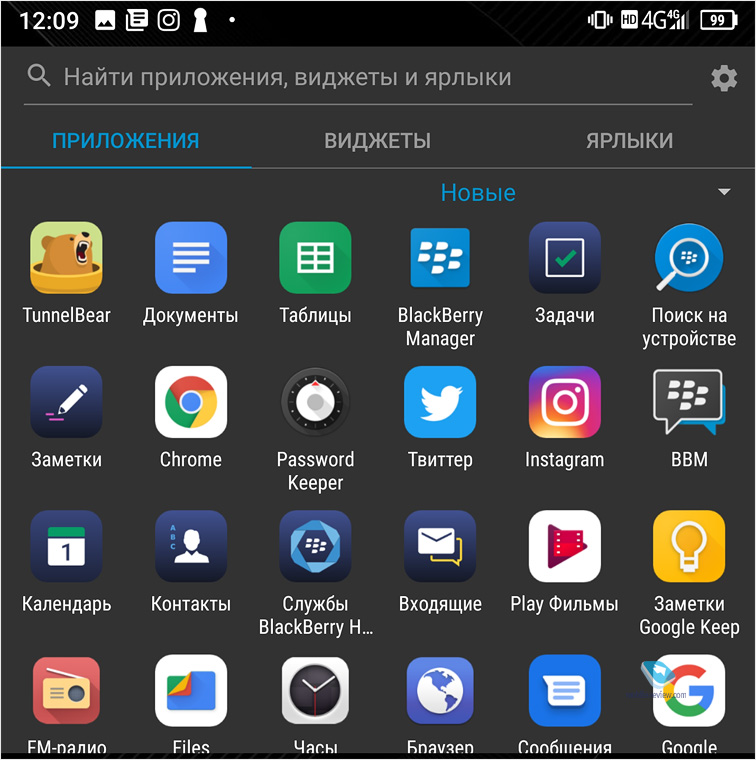Screen dimensions: 756x760
Task: Switch to the Виджеты tab
Action: [377, 141]
